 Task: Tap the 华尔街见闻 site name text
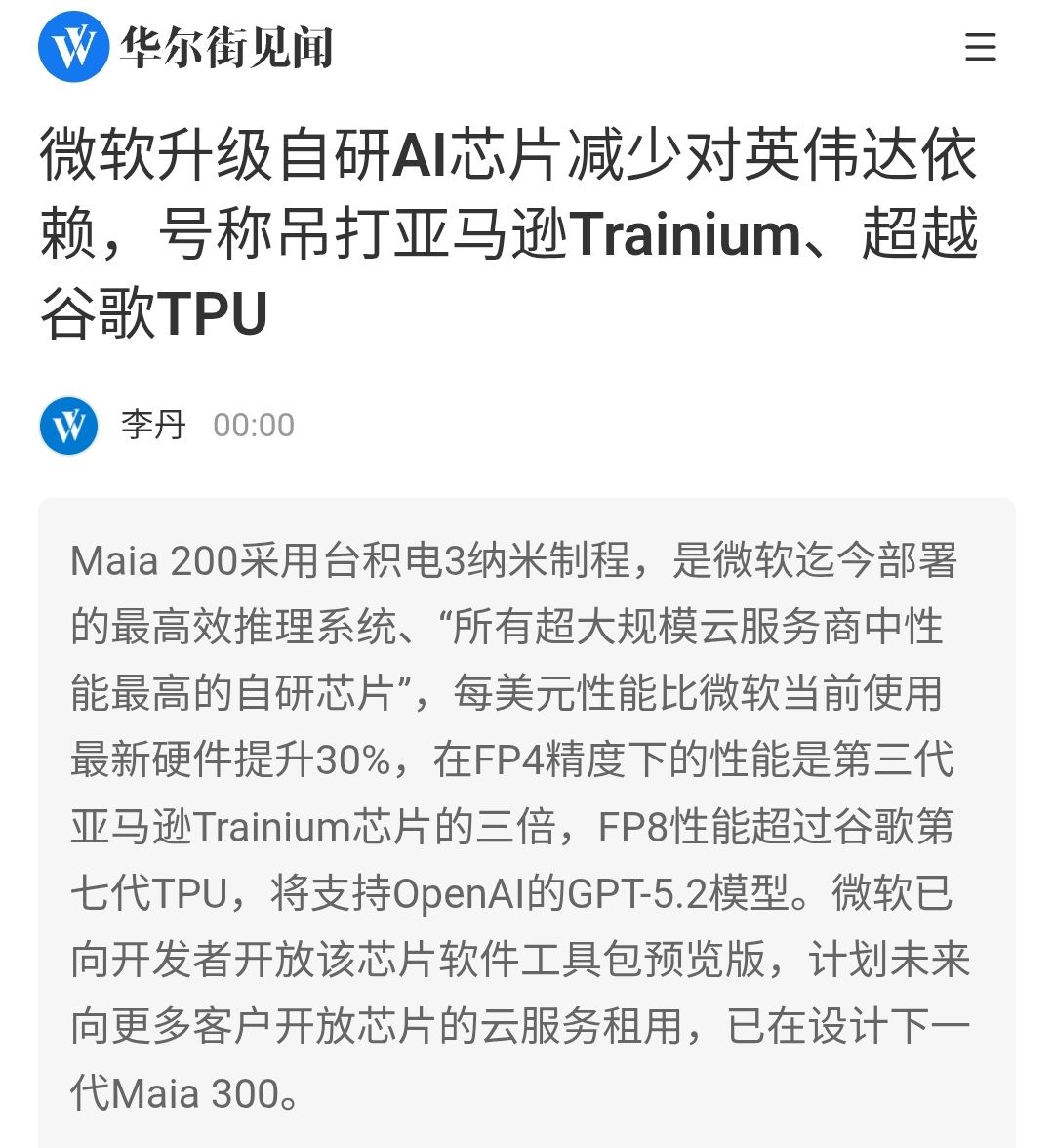click(x=226, y=47)
